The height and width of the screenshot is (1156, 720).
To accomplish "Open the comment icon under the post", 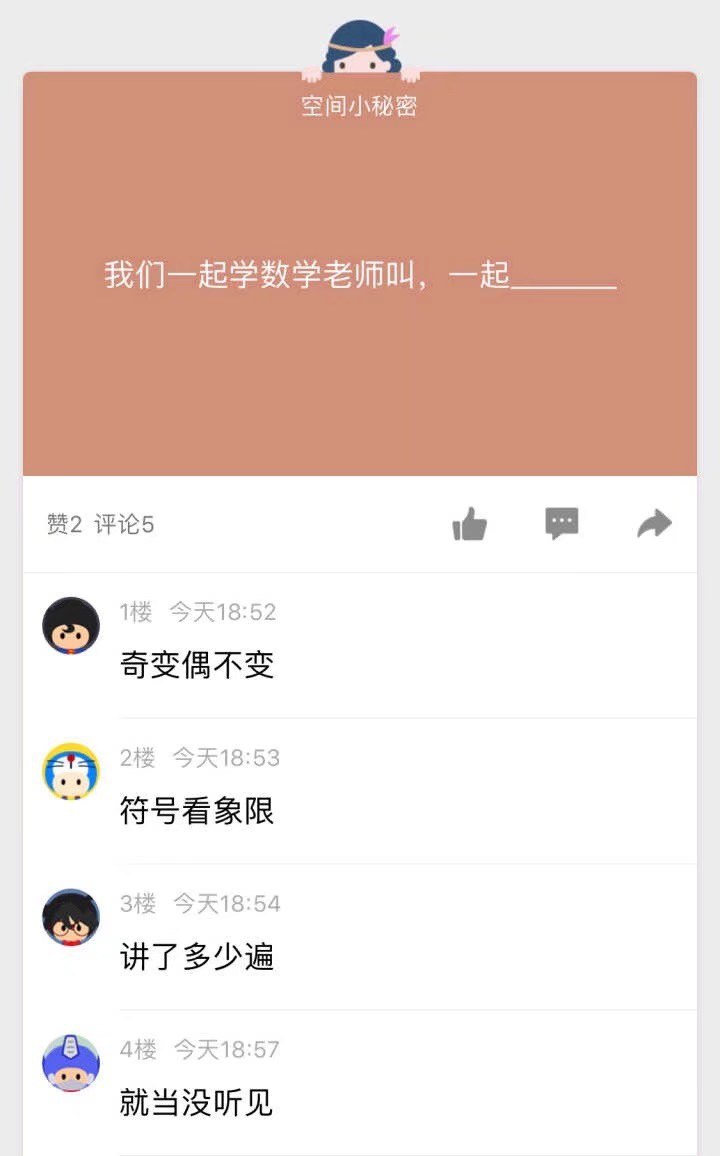I will [x=562, y=524].
